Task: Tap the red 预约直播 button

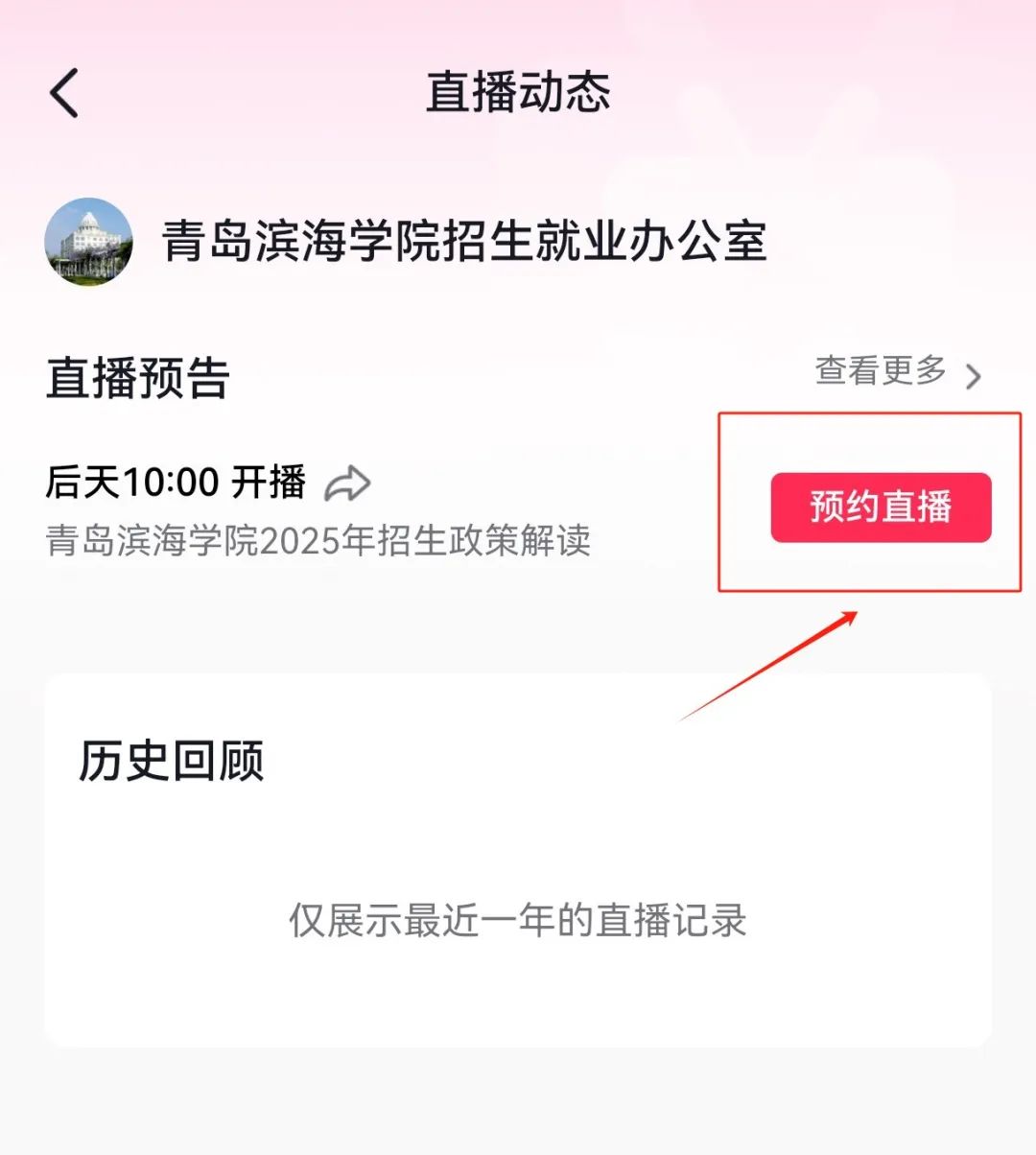Action: pyautogui.click(x=881, y=507)
